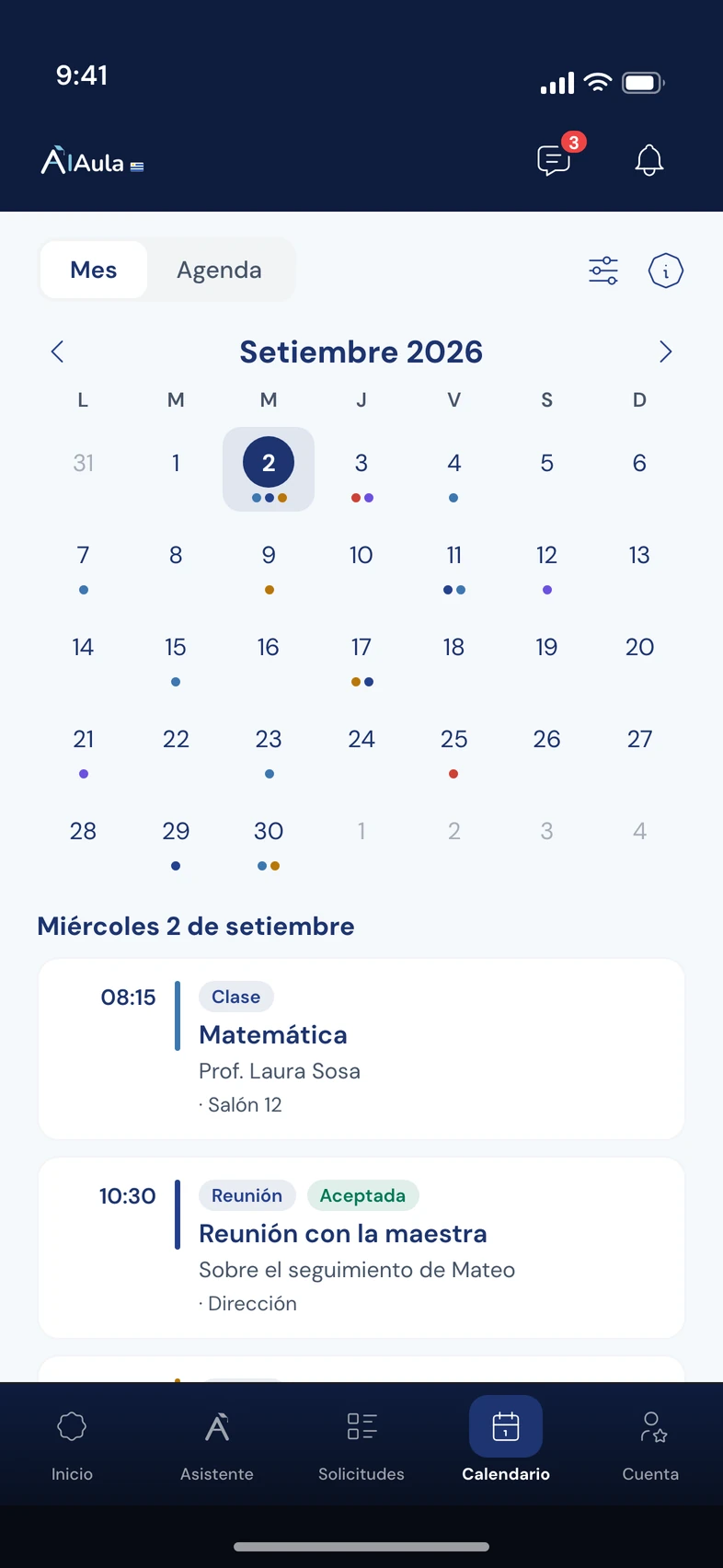Select day 11 in the calendar
Screen dimensions: 723x1568
pos(454,561)
